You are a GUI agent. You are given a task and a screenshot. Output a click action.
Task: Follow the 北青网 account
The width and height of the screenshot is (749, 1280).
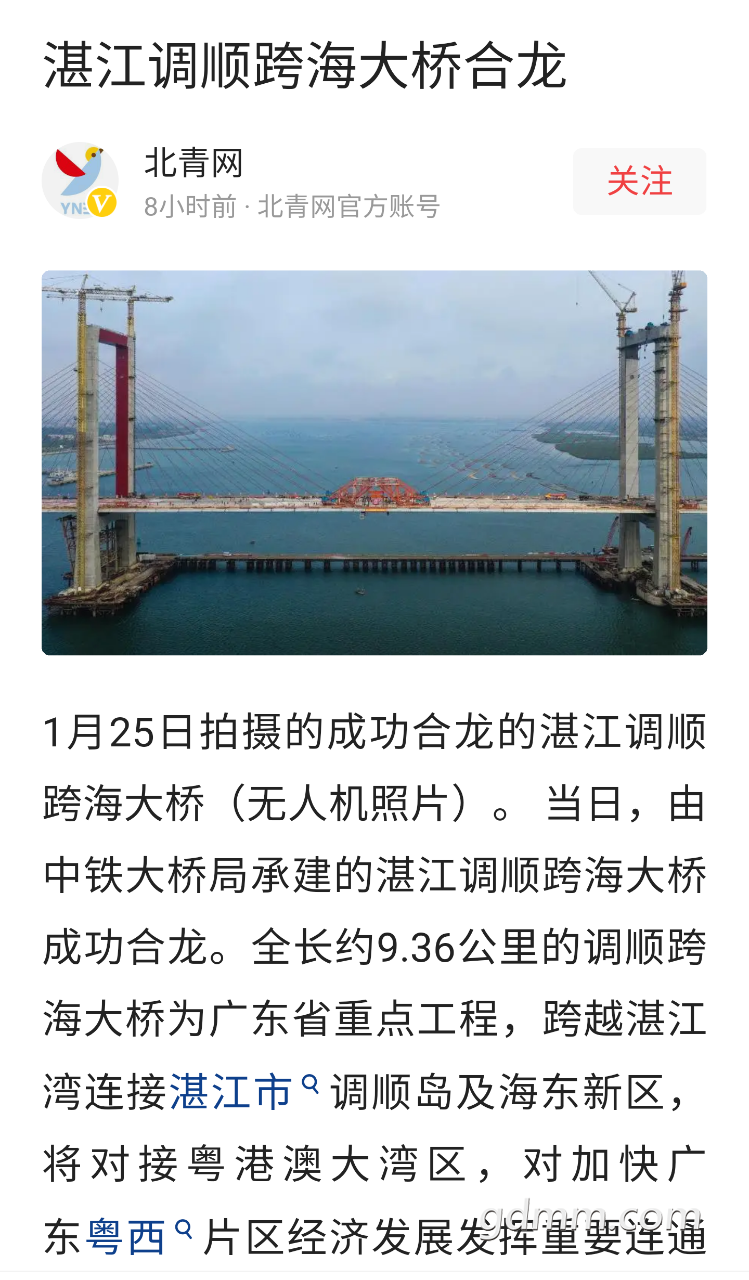coord(639,182)
